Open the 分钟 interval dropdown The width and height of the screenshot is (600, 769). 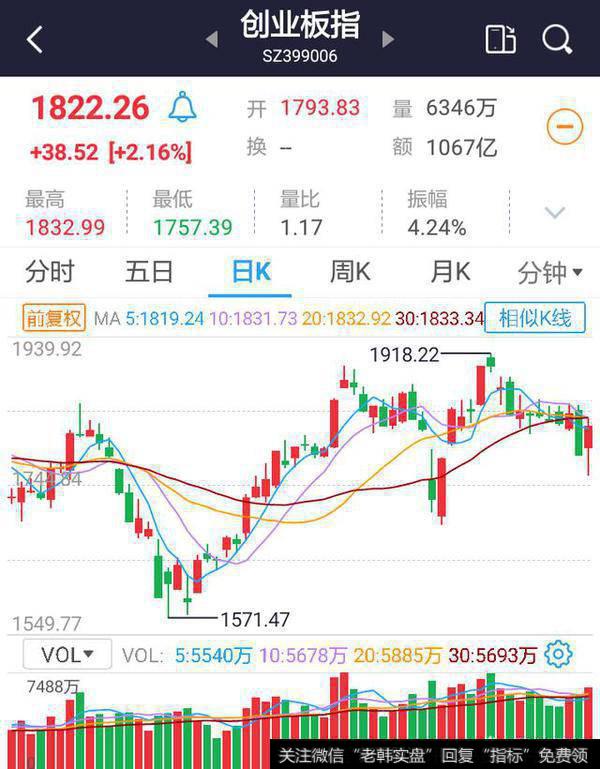550,271
